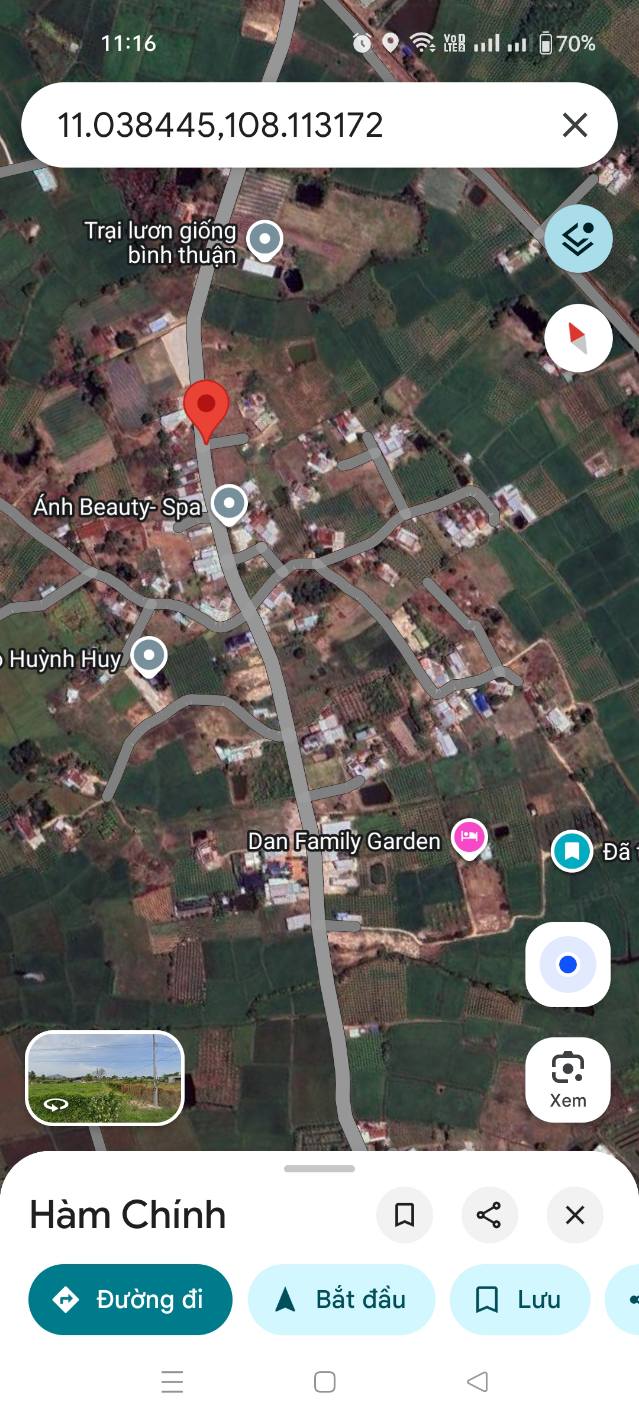Open the saved place pin on the map
Screen dimensions: 639x1421
pyautogui.click(x=572, y=852)
